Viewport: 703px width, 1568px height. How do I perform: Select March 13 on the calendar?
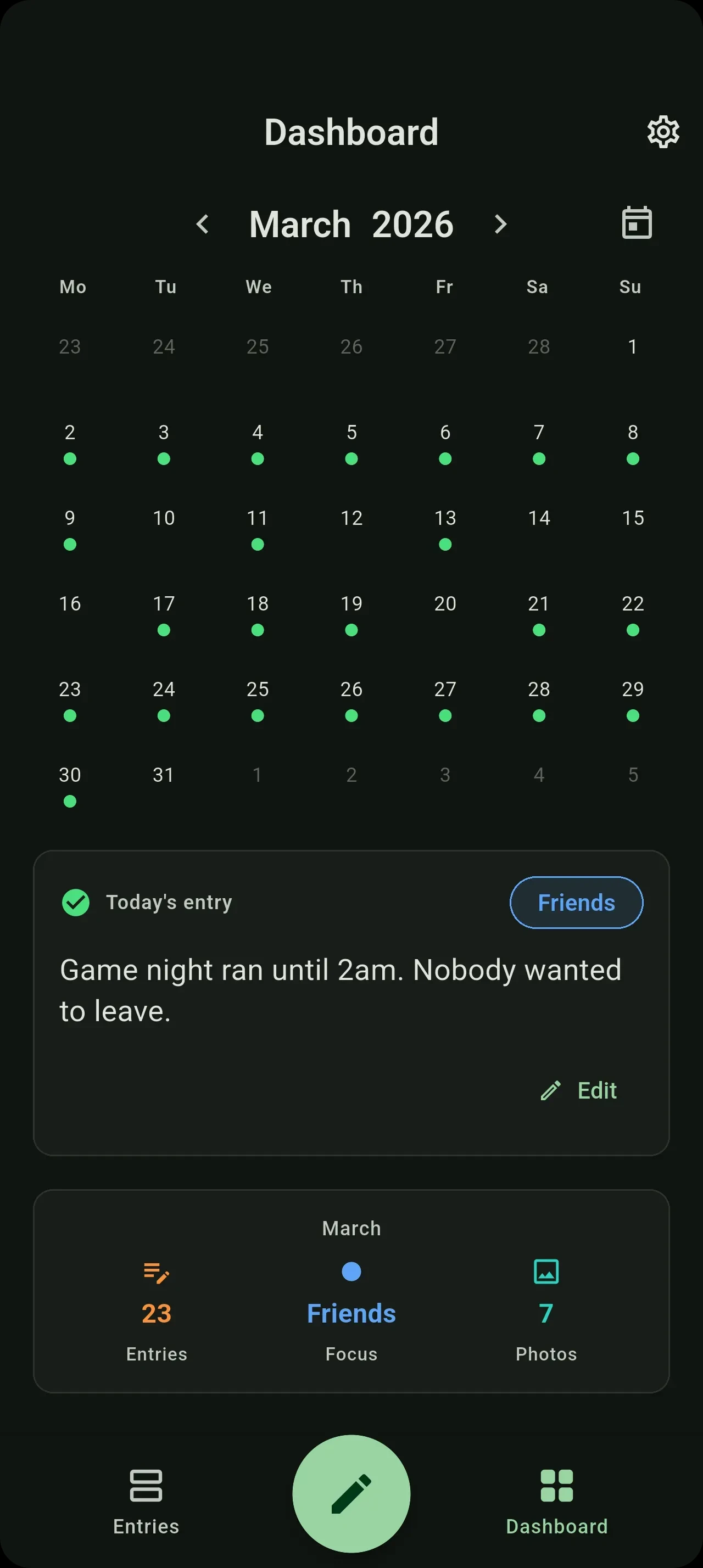coord(445,527)
